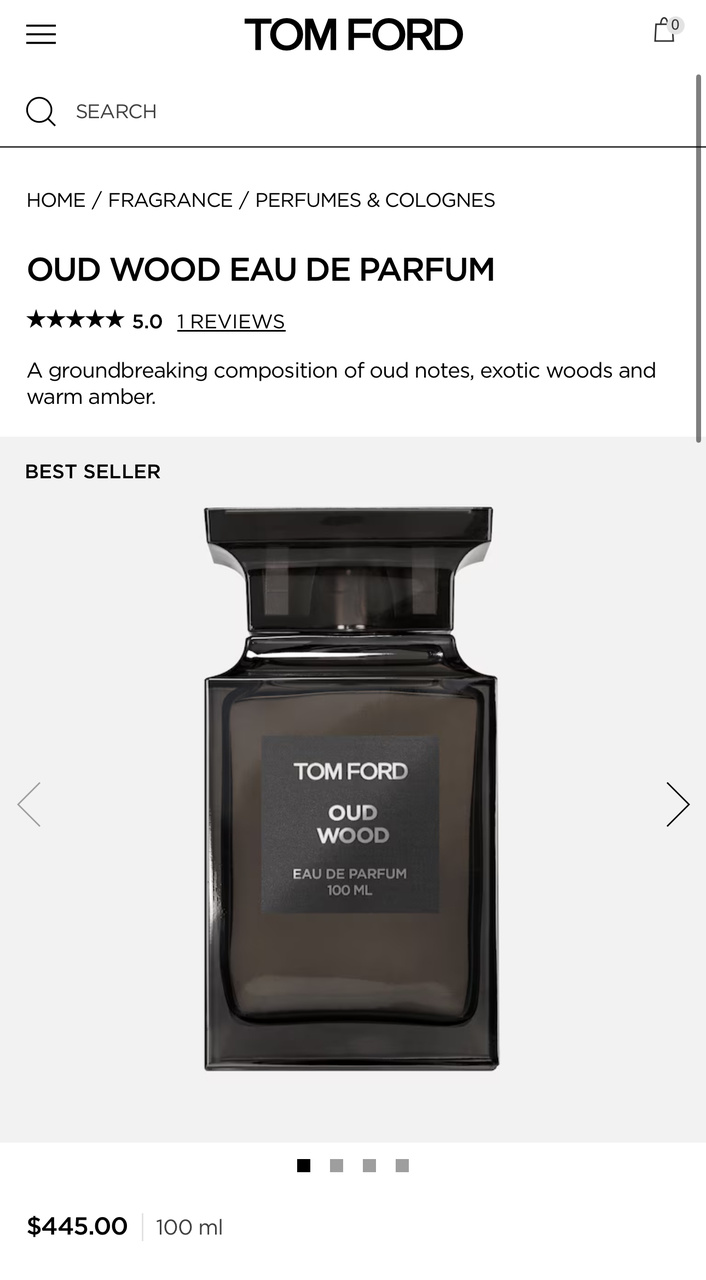The image size is (706, 1280).
Task: Enlarge the Oud Wood bottle image
Action: [351, 790]
